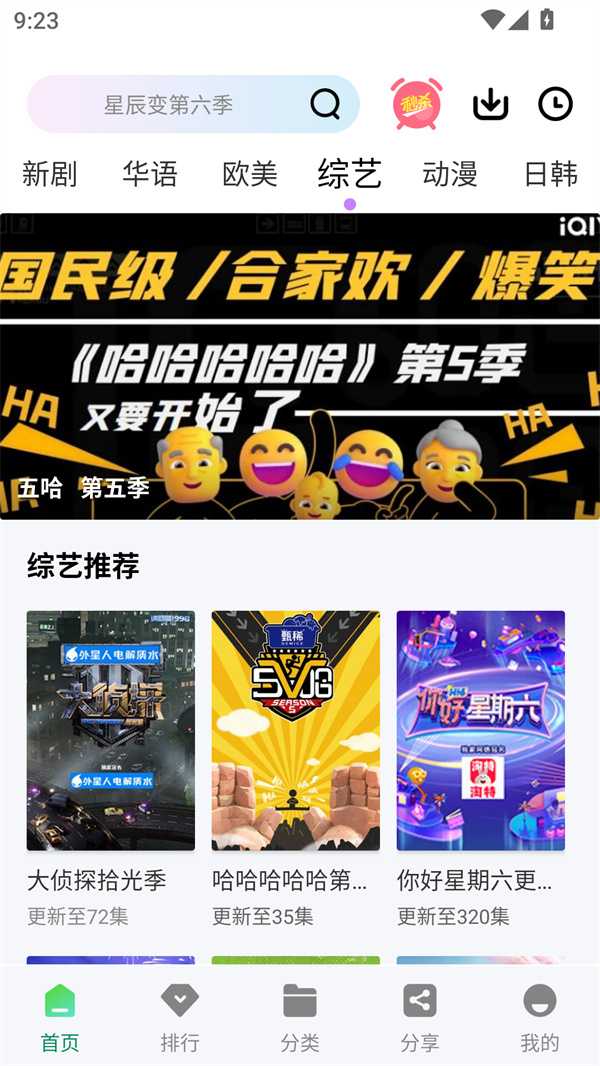
Task: Switch to the 华语 tab
Action: click(x=150, y=174)
